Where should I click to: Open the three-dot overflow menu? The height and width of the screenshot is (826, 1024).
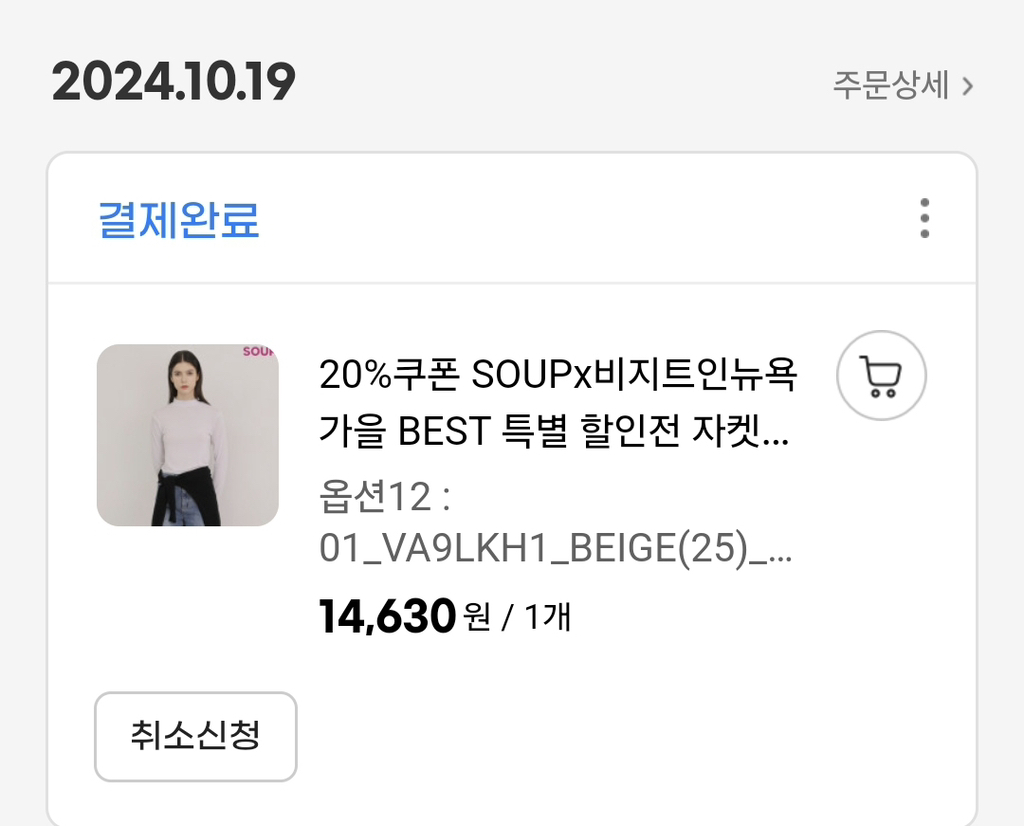(924, 218)
